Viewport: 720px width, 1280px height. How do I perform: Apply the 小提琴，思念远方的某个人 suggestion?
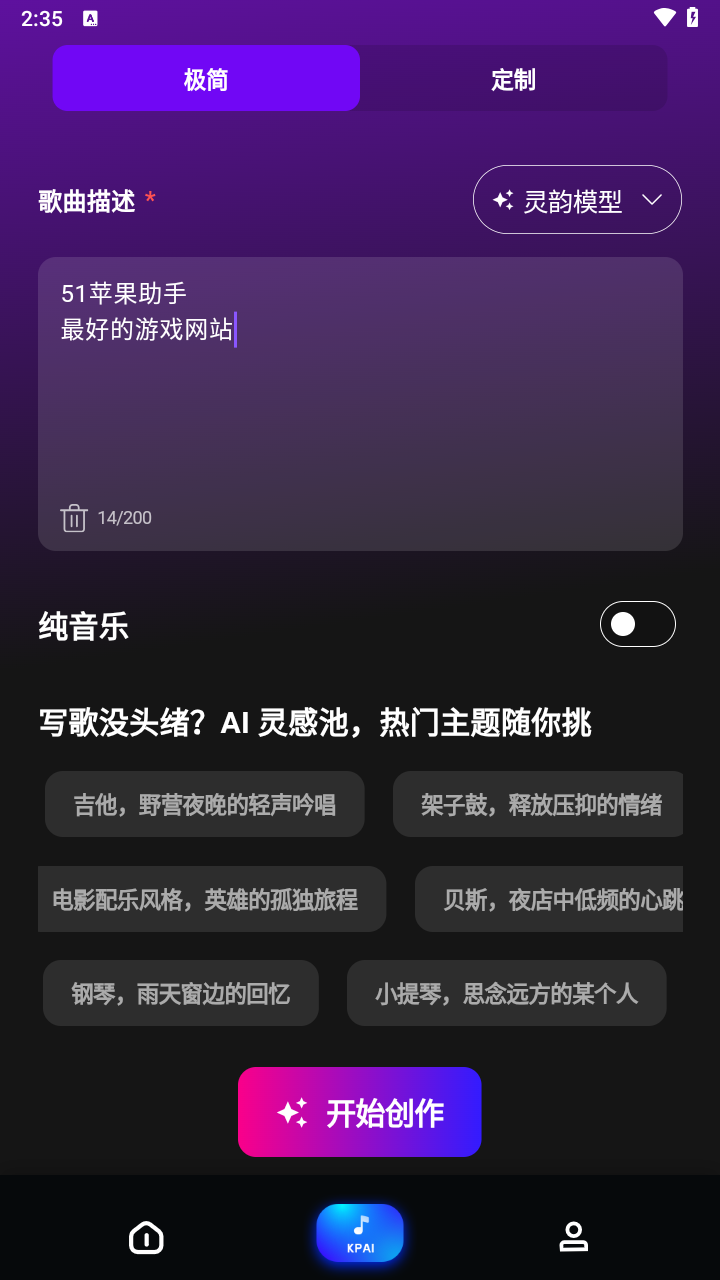click(506, 993)
